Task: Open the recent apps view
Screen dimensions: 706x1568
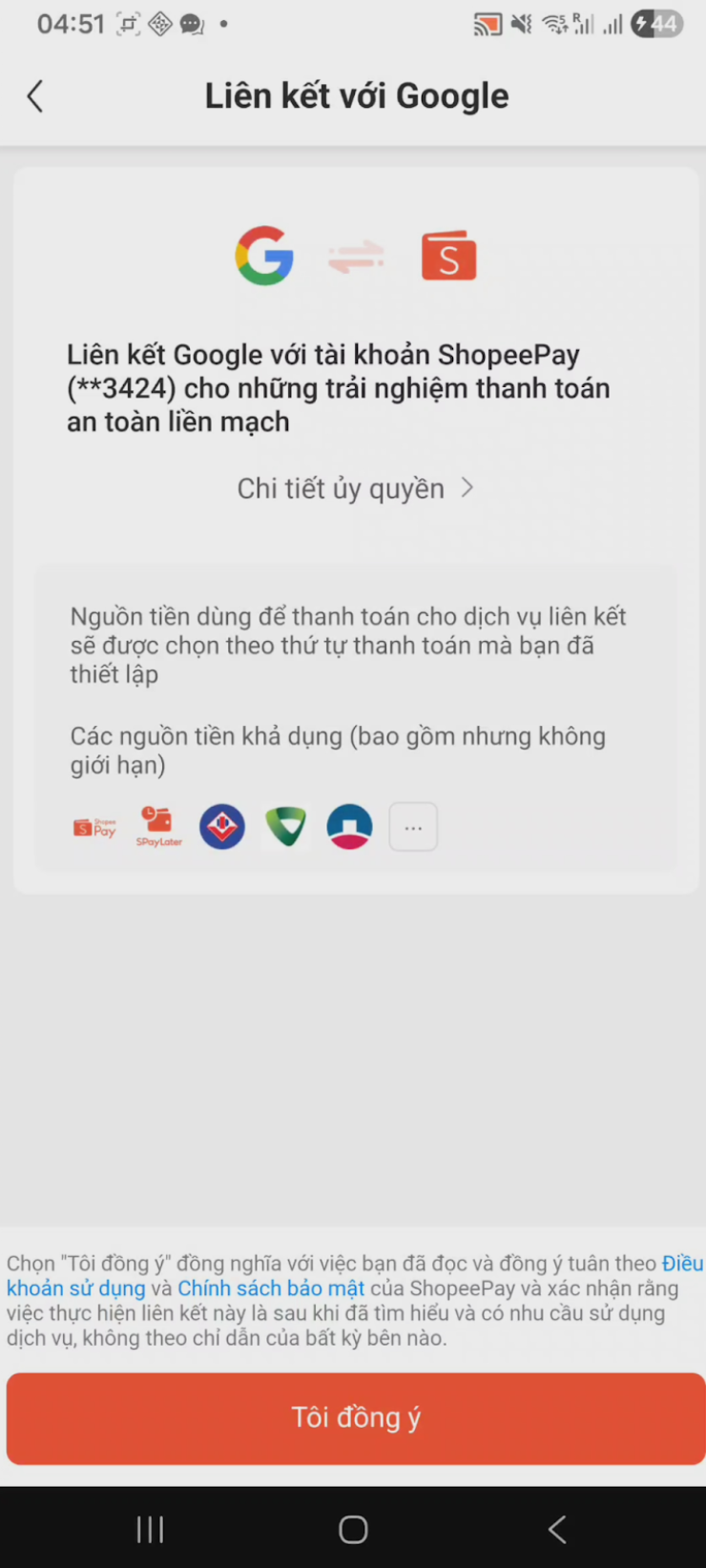Action: tap(150, 1530)
